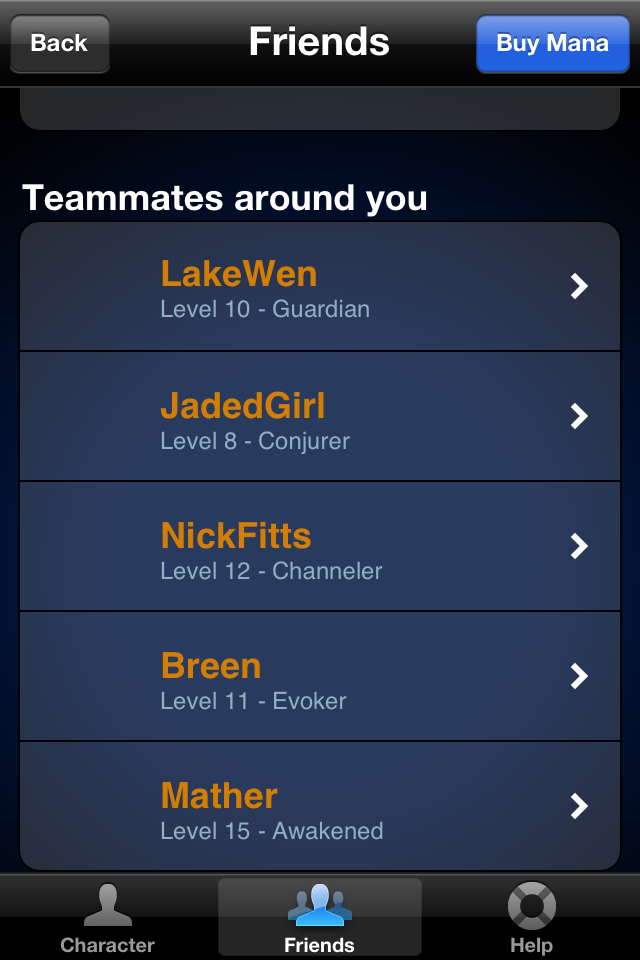This screenshot has width=640, height=960.
Task: Open LakeWen's teammate profile
Action: click(320, 287)
